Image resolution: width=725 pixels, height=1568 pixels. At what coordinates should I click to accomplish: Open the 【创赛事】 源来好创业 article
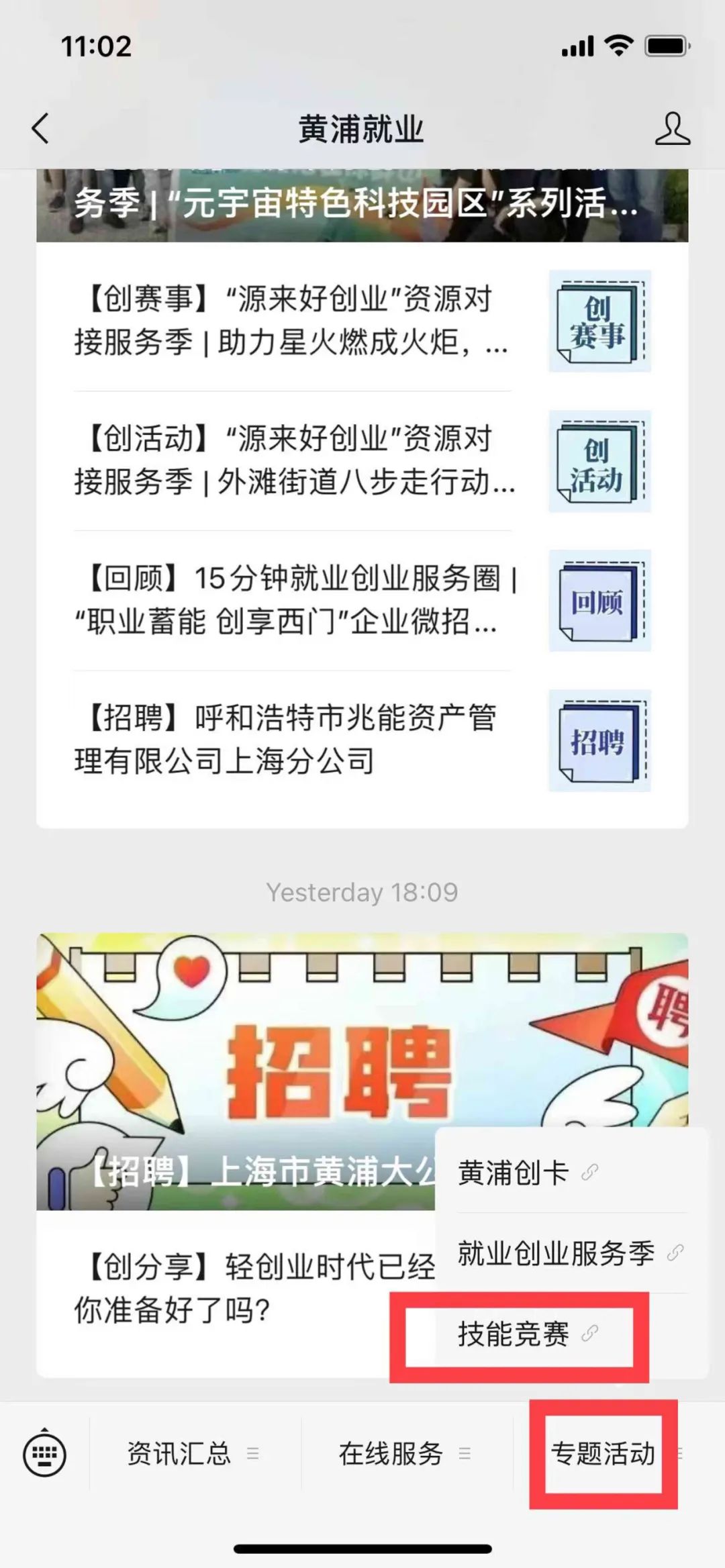click(x=295, y=320)
